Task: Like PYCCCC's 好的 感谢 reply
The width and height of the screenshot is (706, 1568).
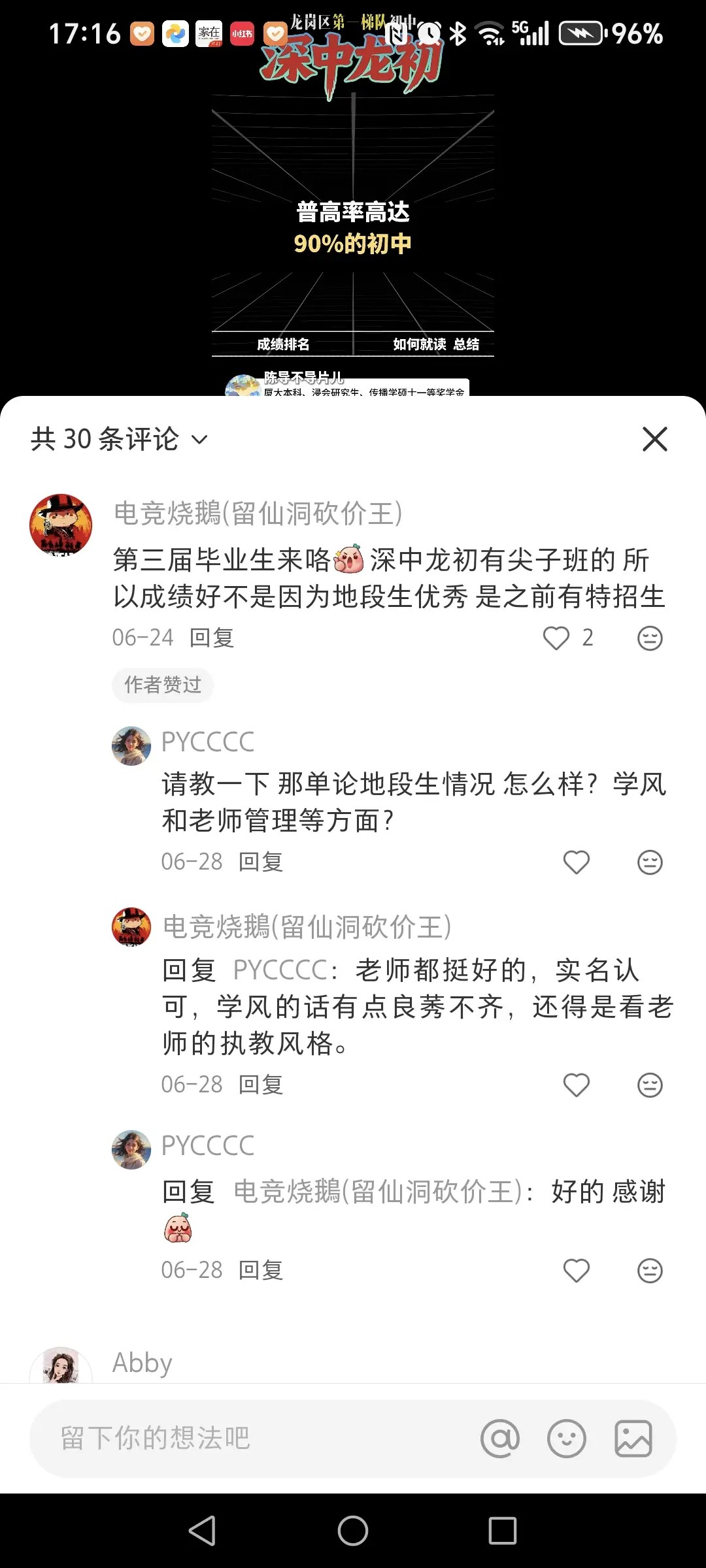Action: tap(576, 1270)
